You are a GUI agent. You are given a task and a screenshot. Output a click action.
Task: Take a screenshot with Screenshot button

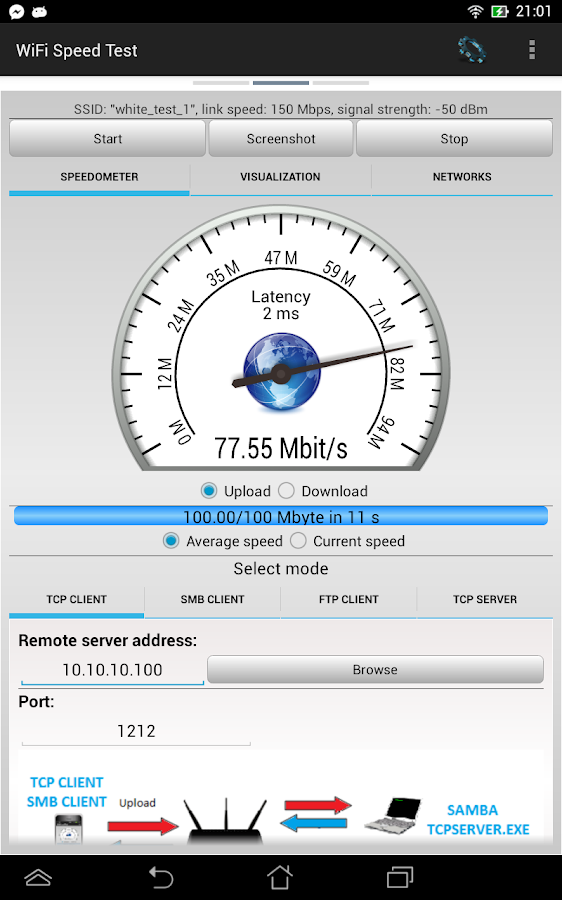click(281, 138)
